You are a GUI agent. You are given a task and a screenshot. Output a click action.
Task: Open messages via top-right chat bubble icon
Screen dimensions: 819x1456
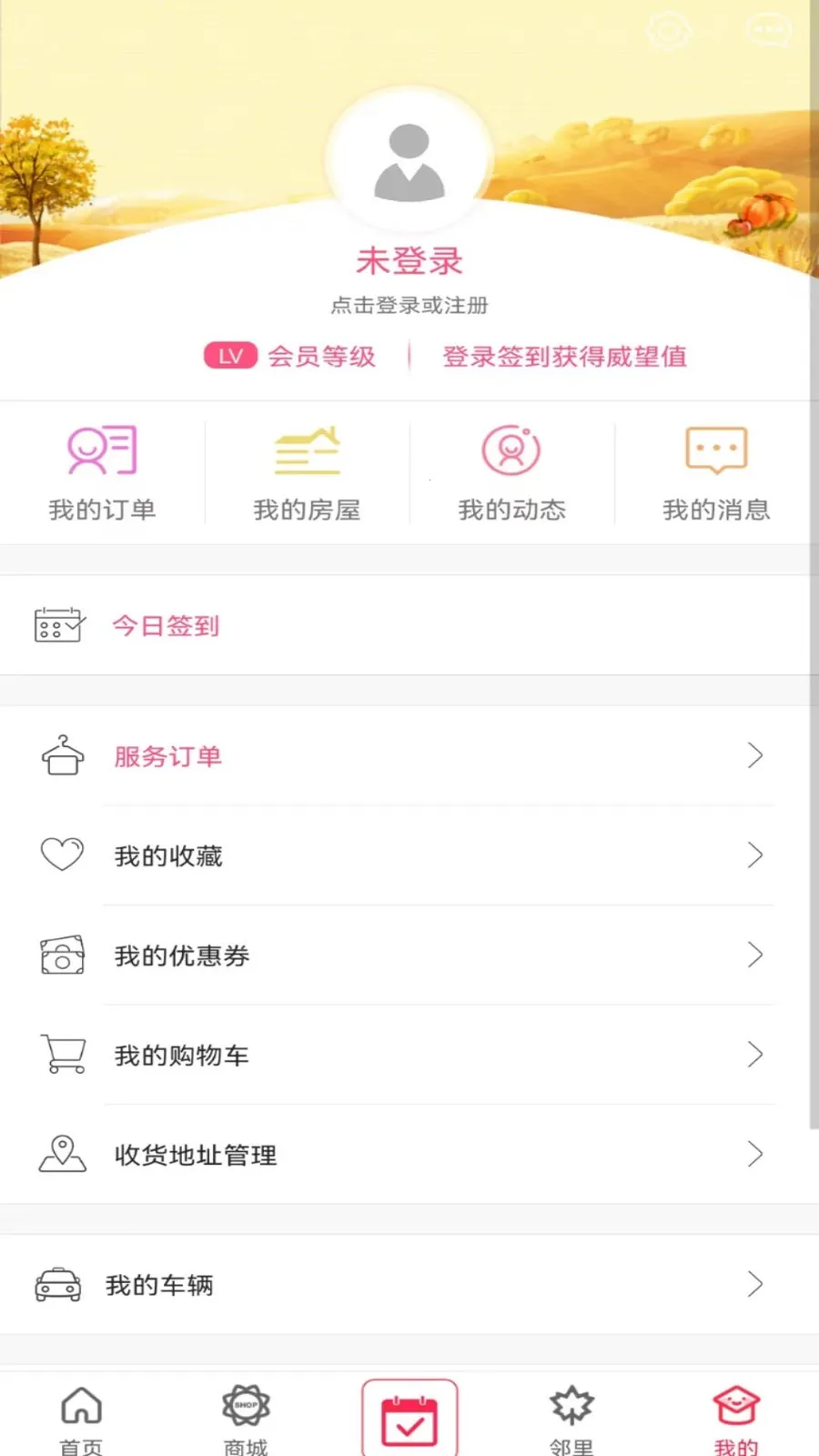click(767, 31)
